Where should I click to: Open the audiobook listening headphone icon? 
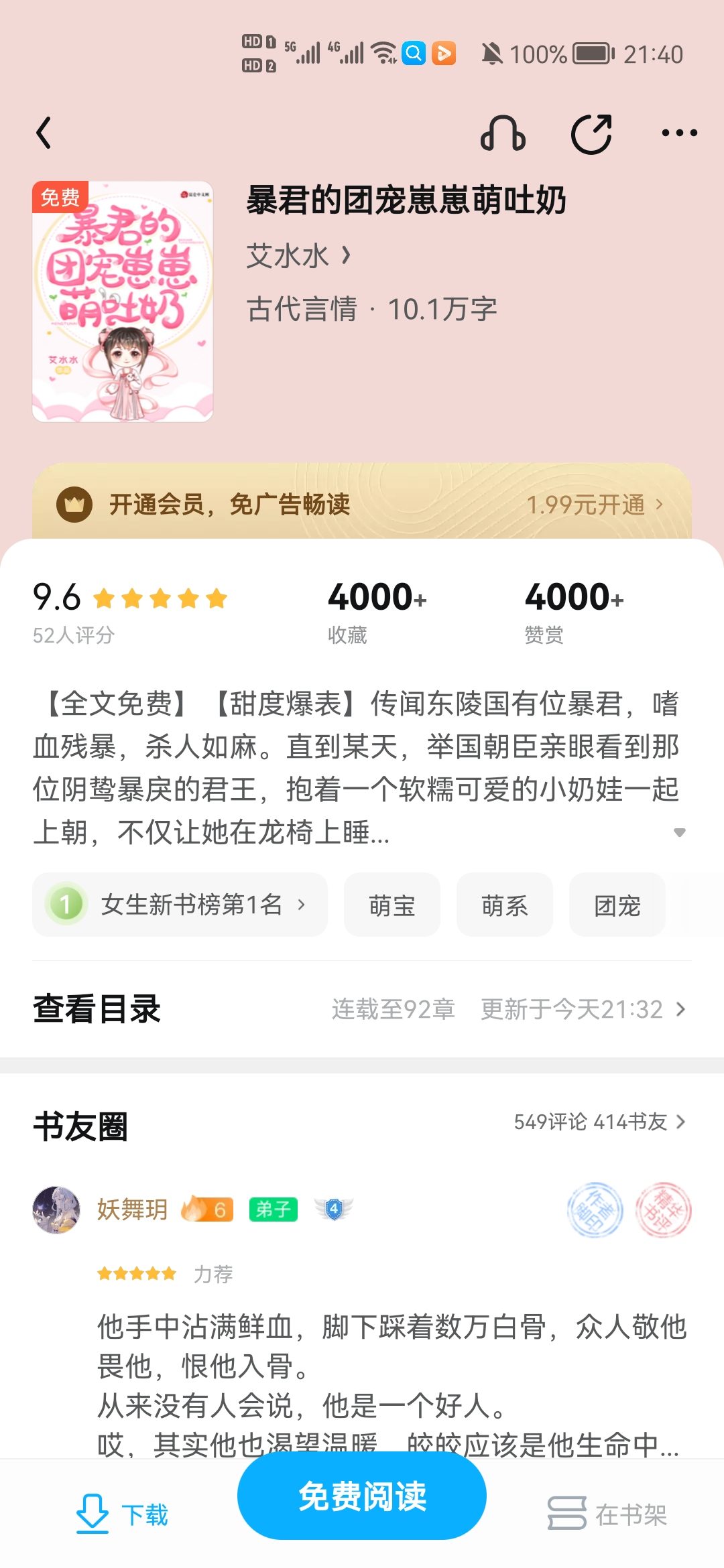click(x=503, y=133)
